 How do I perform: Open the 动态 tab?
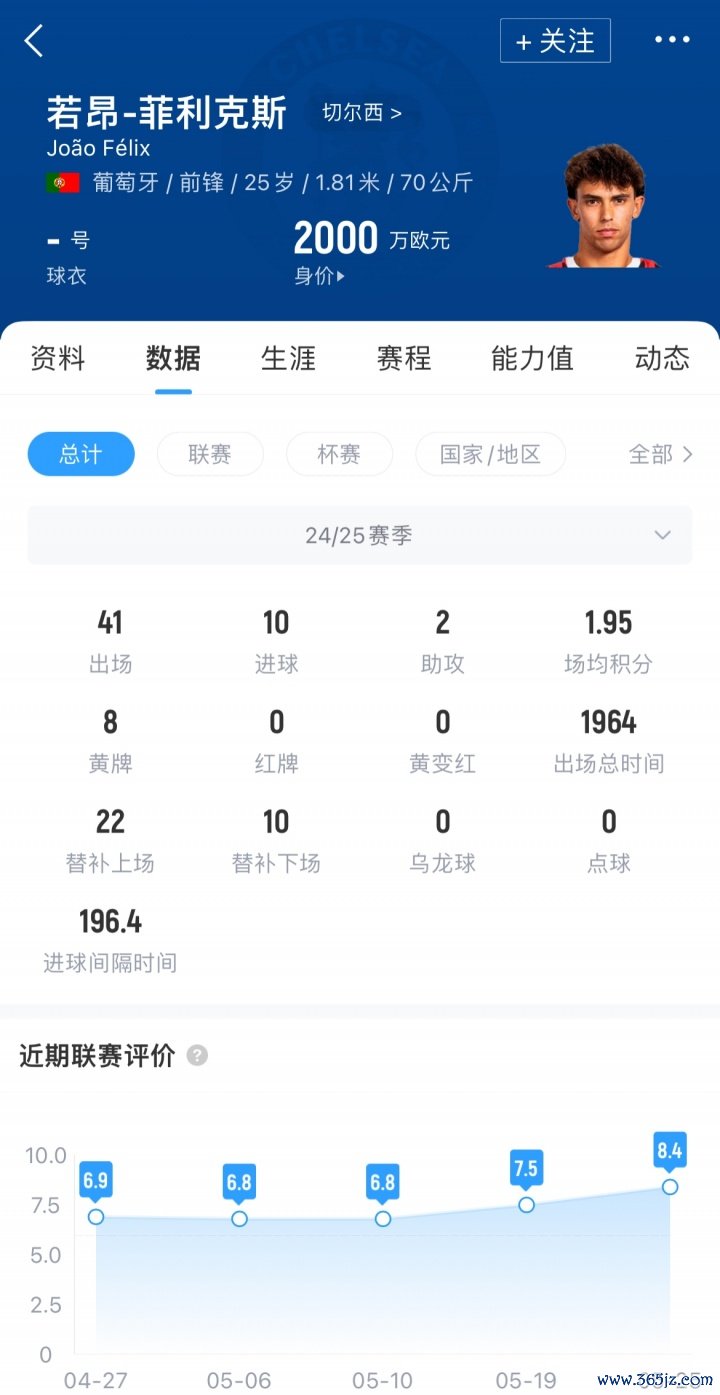662,358
